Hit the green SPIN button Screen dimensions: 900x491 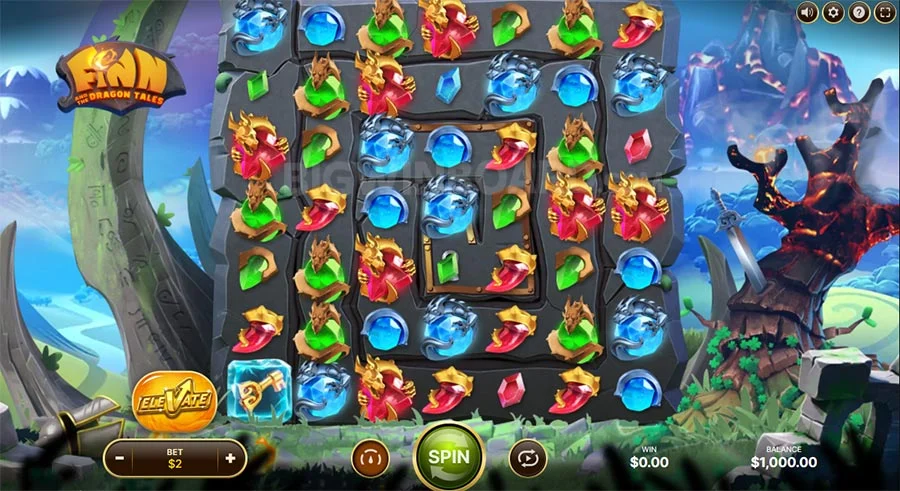click(449, 456)
